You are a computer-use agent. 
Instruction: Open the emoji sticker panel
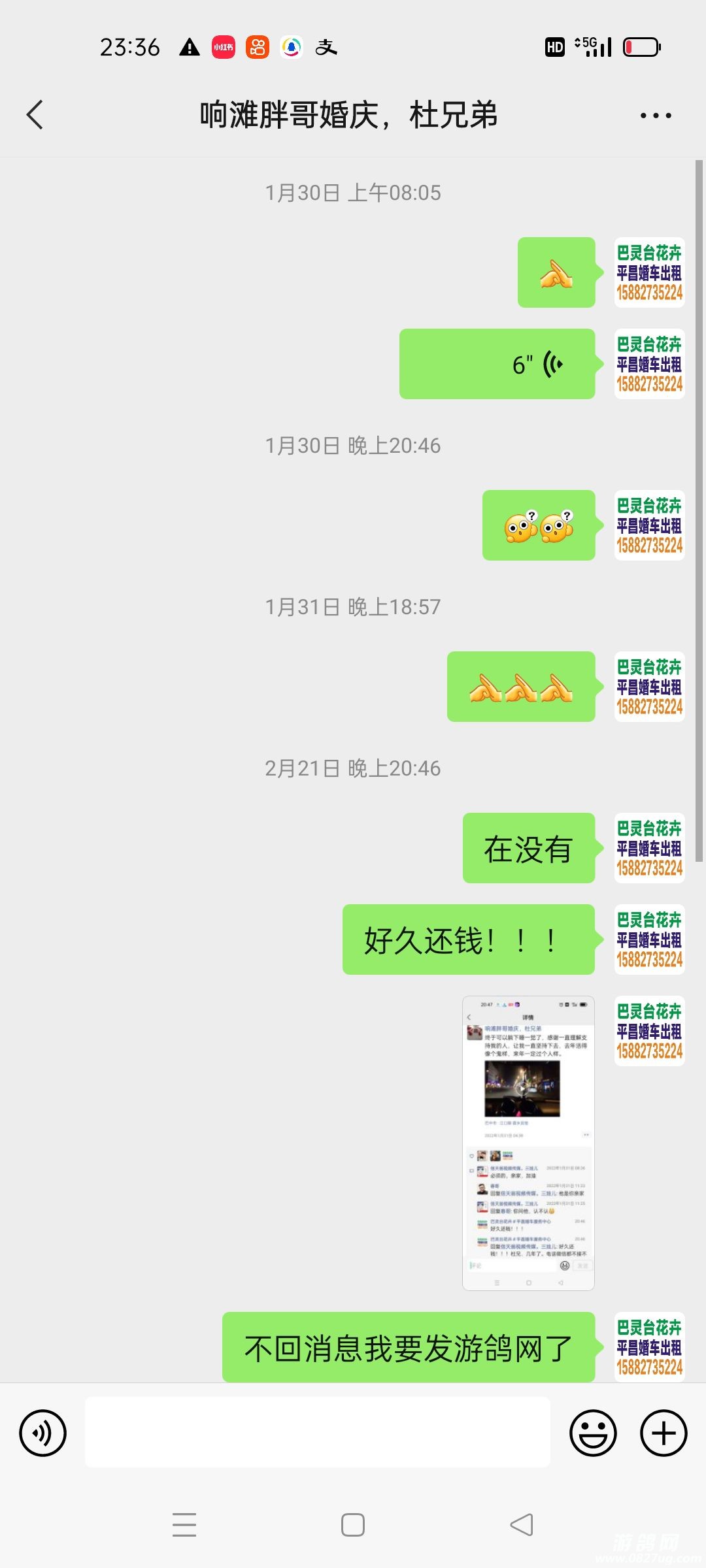pos(593,1433)
